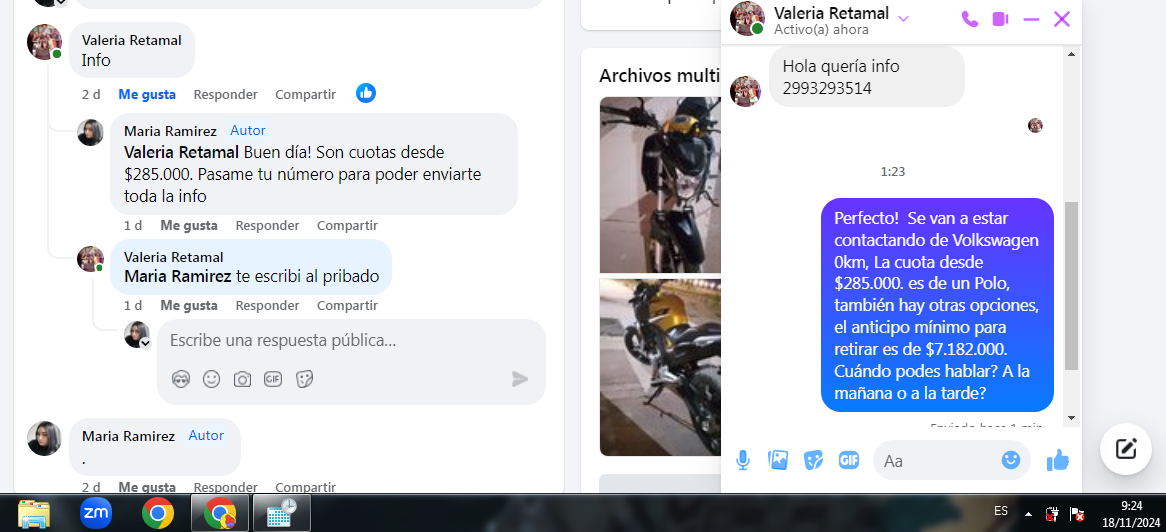1166x532 pixels.
Task: Attach a photo to the chat
Action: pos(778,460)
